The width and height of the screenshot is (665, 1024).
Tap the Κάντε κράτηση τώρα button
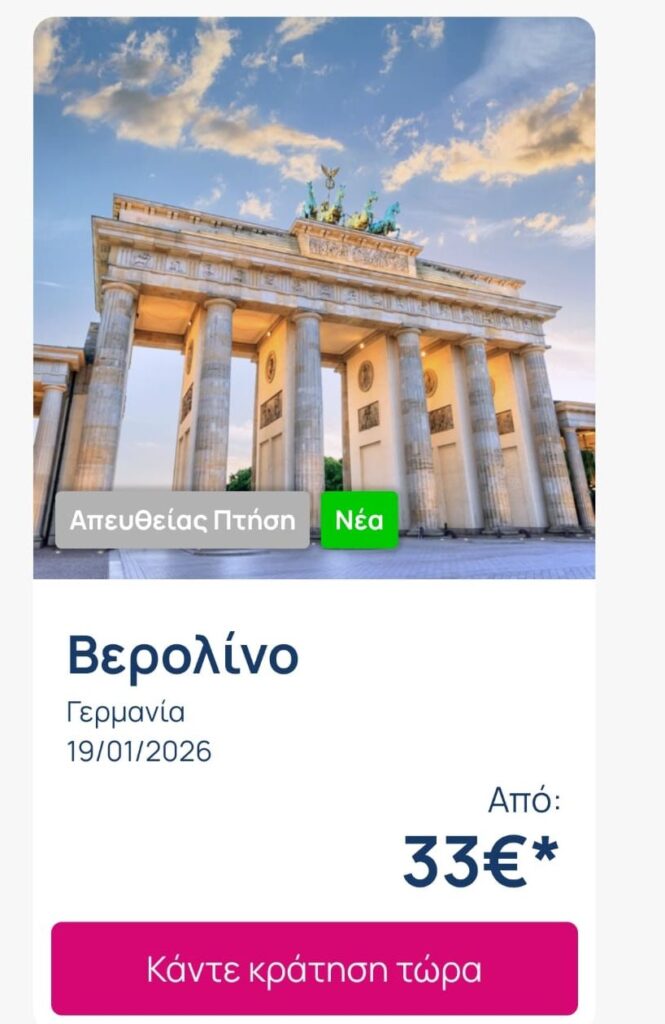[314, 968]
